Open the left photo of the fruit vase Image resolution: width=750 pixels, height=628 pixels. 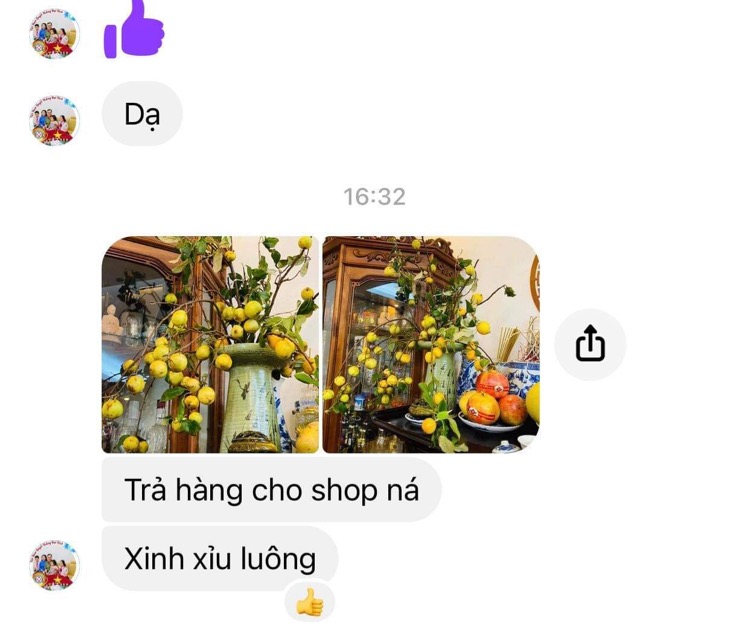click(209, 344)
